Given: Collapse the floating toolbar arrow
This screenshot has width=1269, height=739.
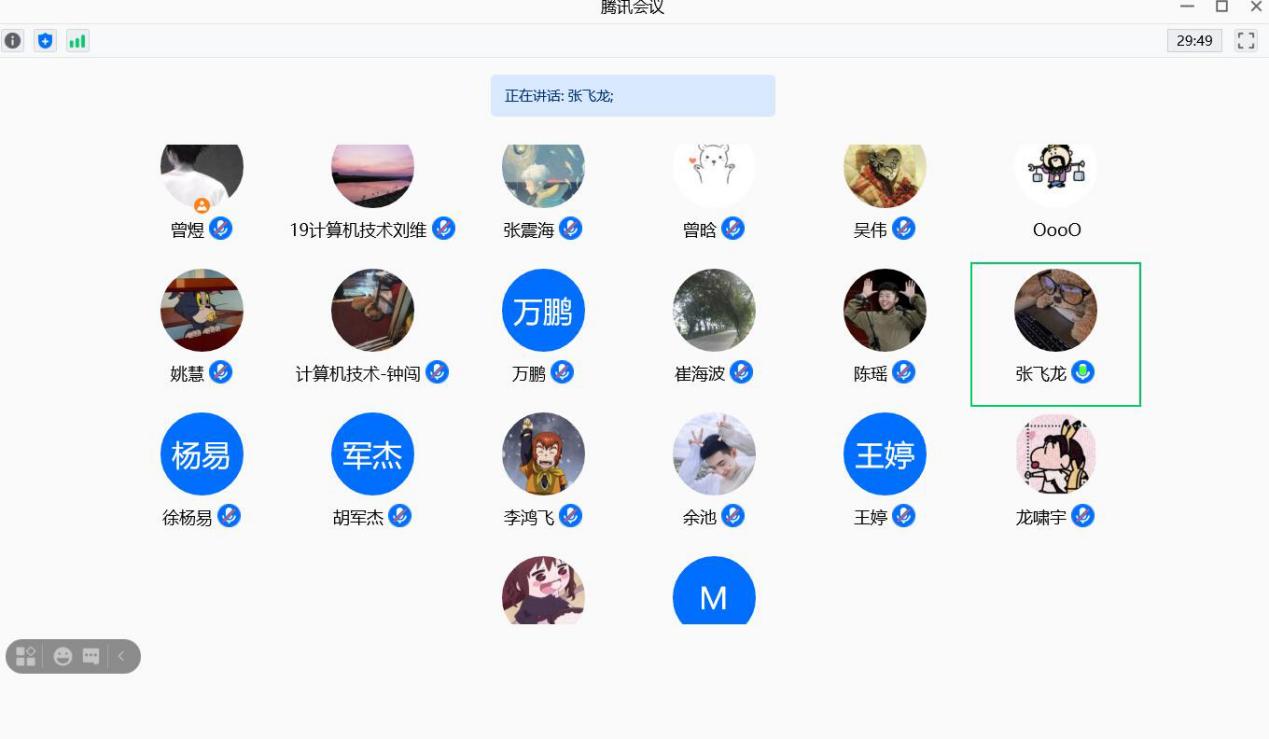Looking at the screenshot, I should [121, 656].
